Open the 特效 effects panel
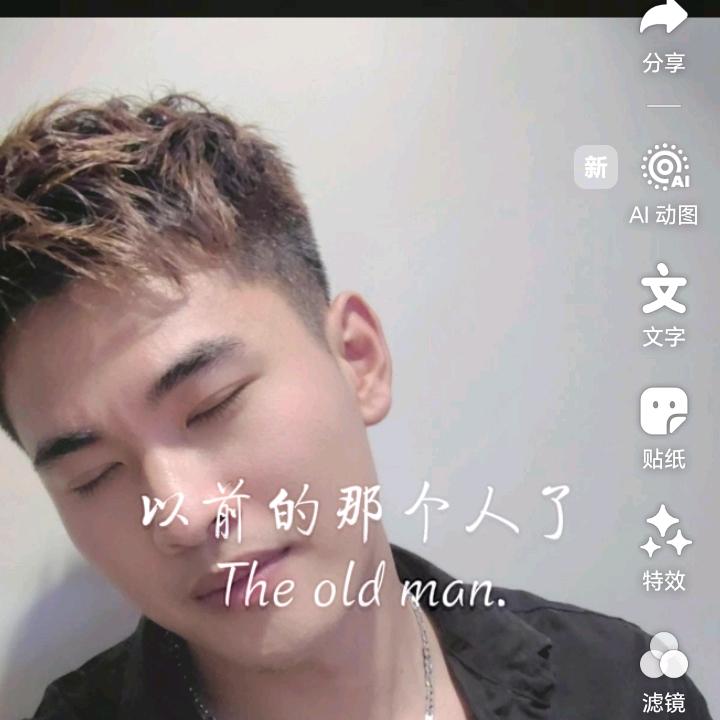The image size is (720, 720). tap(664, 534)
